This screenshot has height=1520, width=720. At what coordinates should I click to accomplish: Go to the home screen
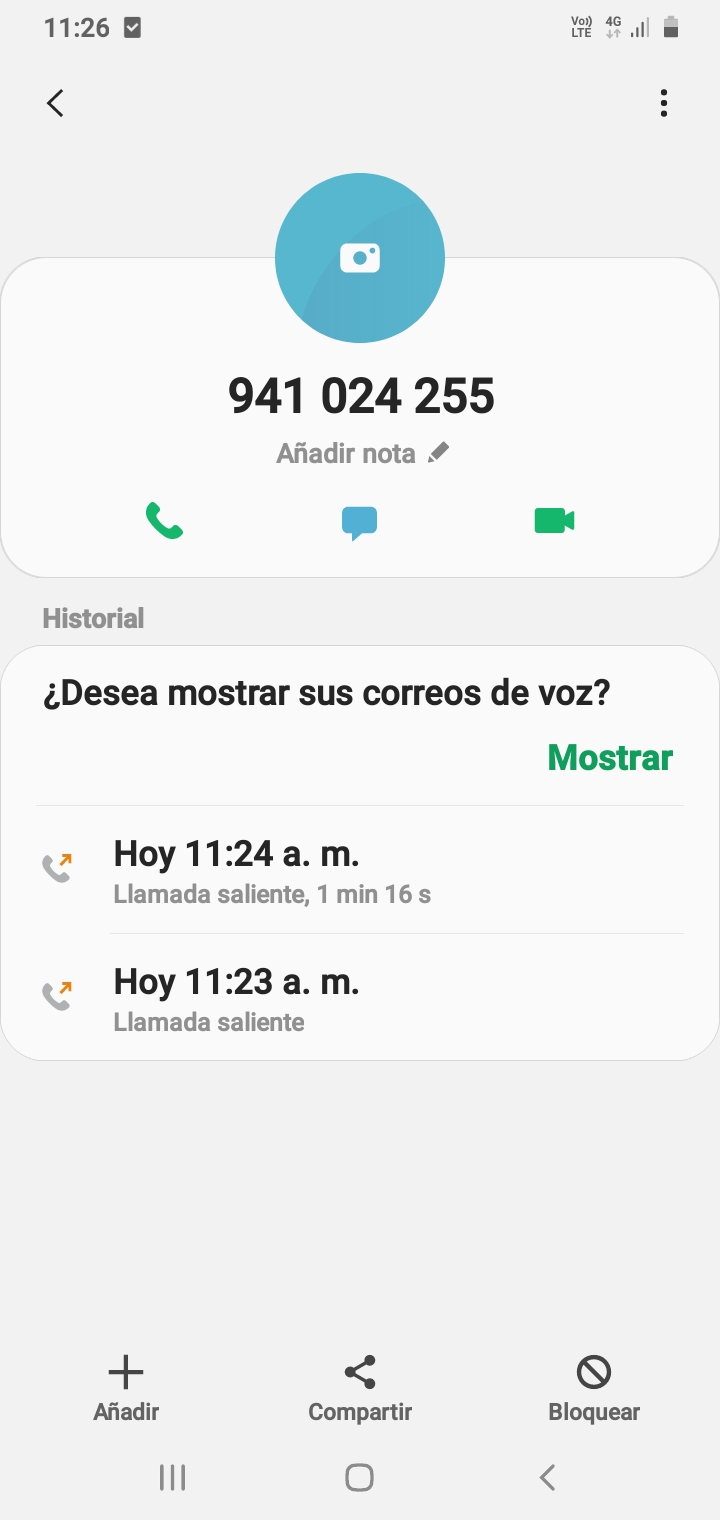(x=359, y=1477)
